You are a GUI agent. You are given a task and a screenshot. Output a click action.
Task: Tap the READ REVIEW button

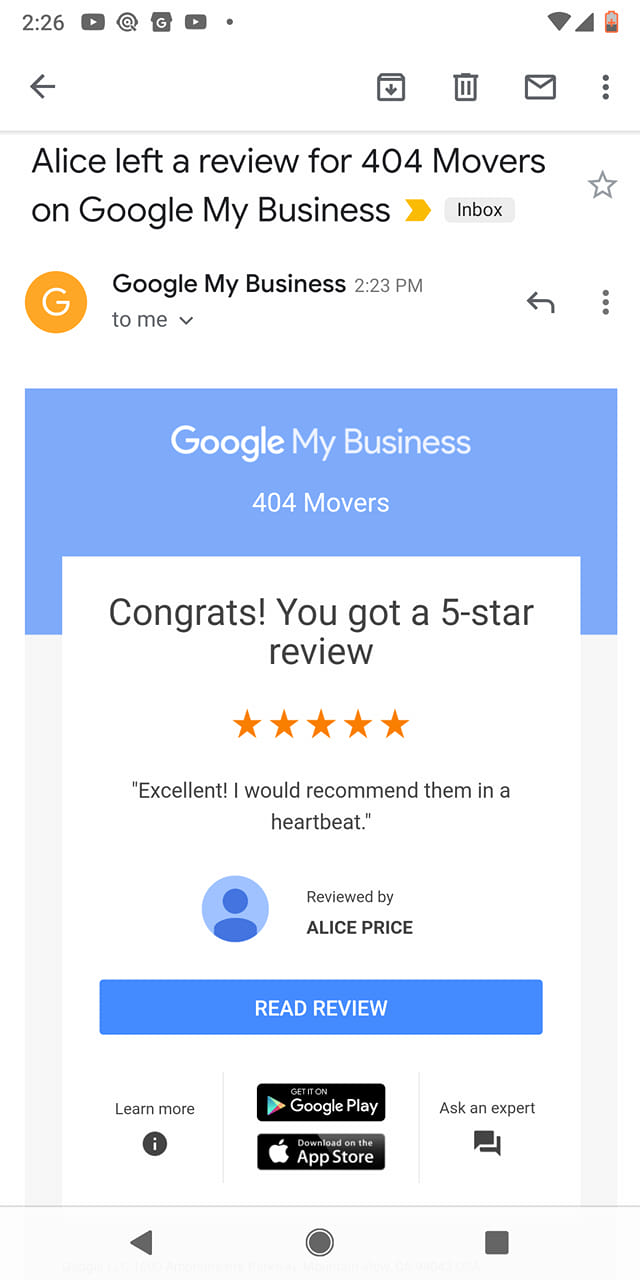[x=321, y=1007]
